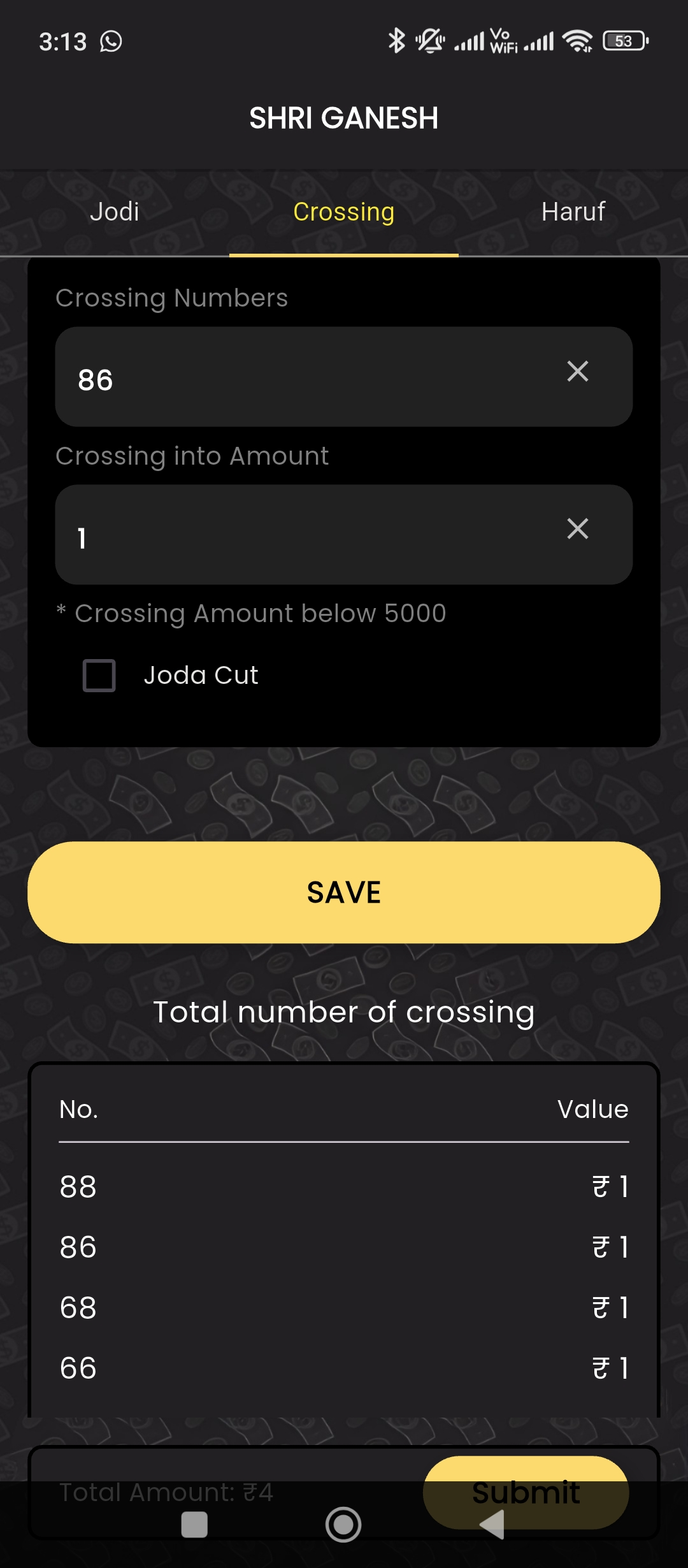Viewport: 688px width, 1568px height.
Task: Enable the Joda Cut checkbox
Action: (x=99, y=675)
